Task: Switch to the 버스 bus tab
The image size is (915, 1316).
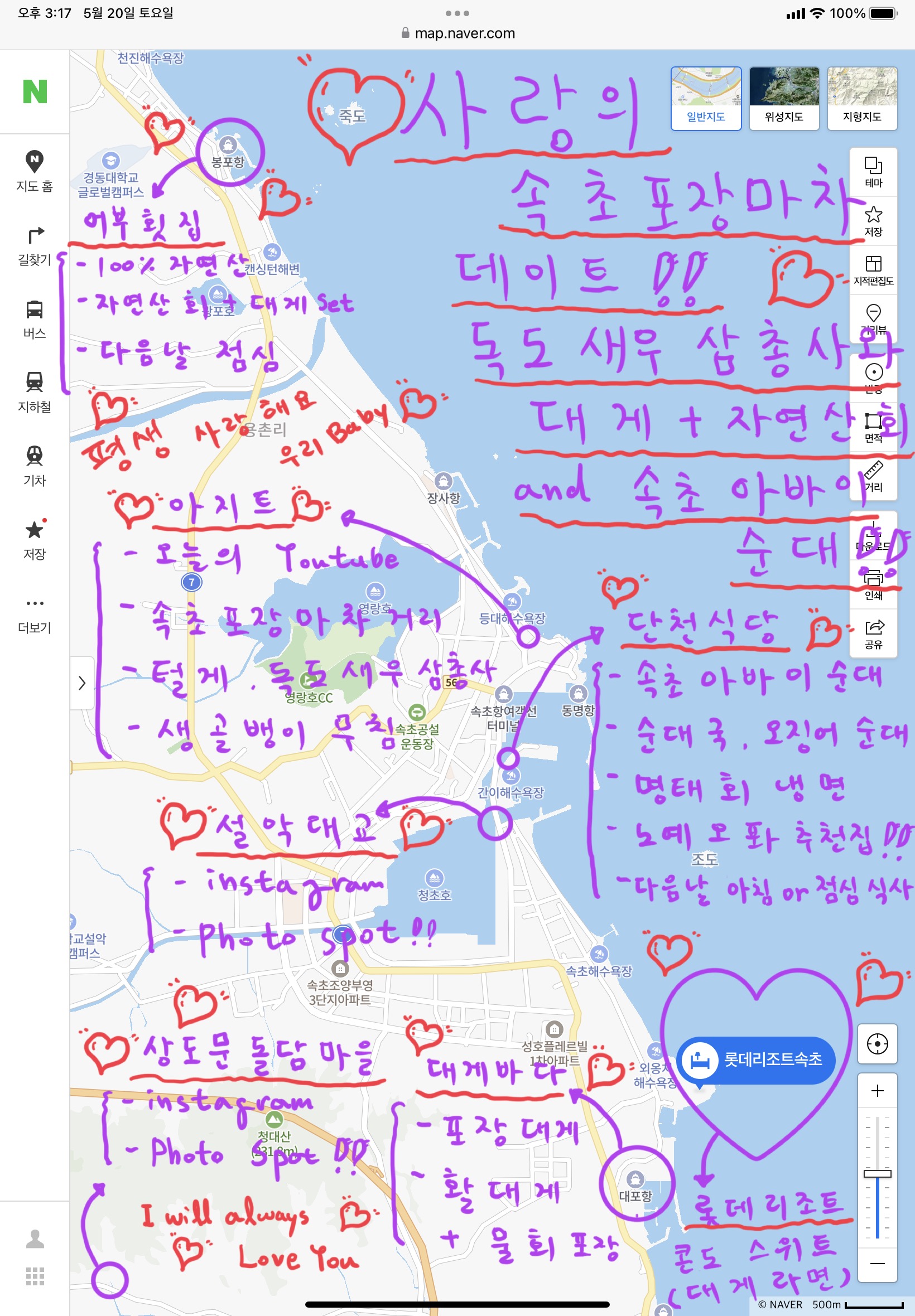Action: coord(35,318)
